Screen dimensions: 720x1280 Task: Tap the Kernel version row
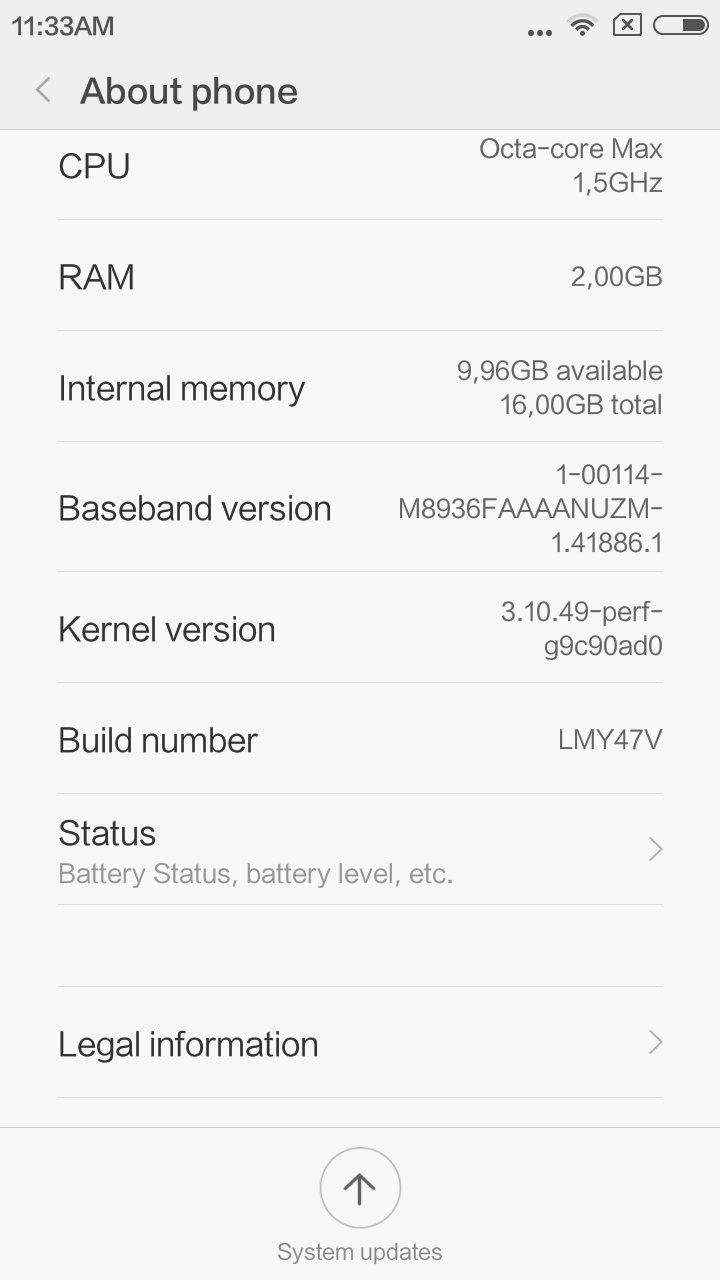tap(360, 628)
